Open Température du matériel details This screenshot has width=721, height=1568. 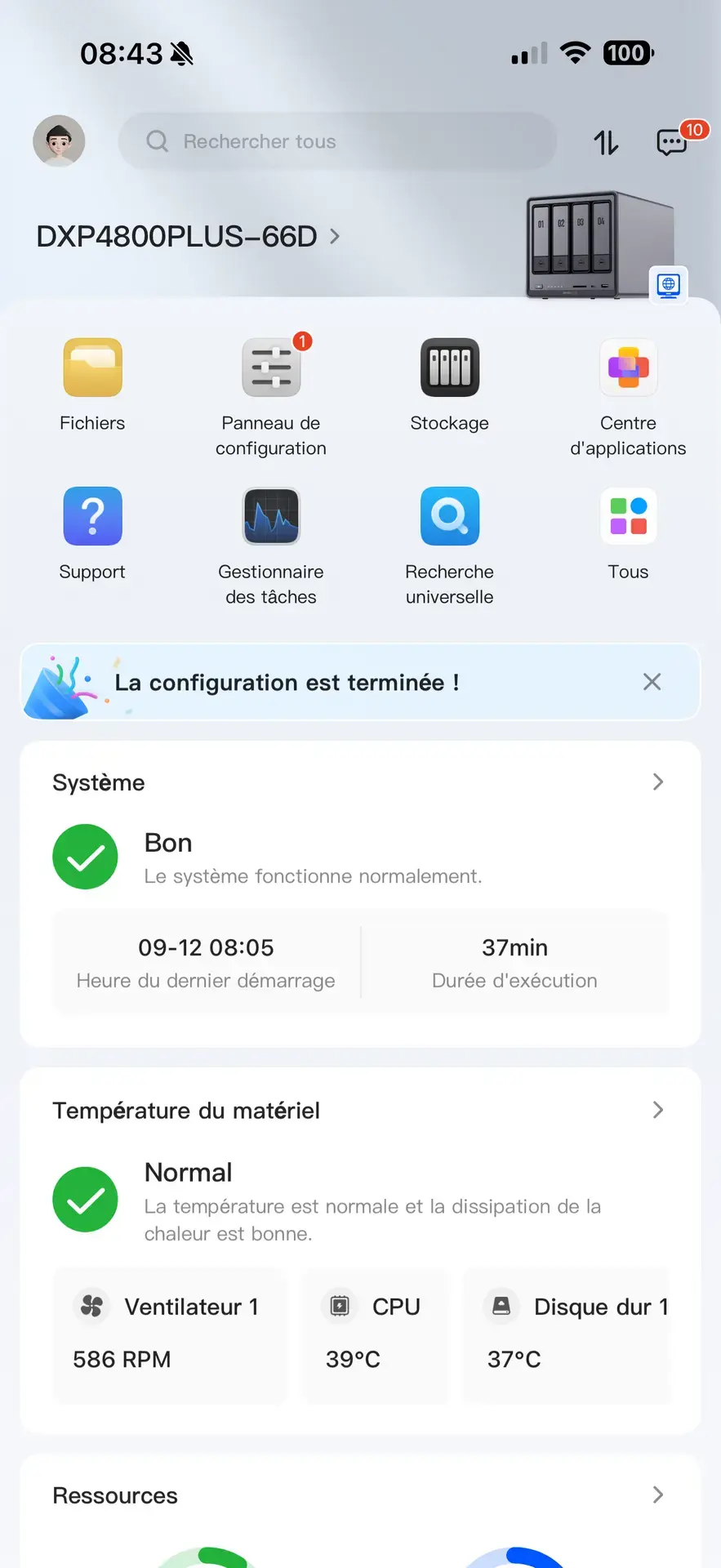[x=657, y=1110]
